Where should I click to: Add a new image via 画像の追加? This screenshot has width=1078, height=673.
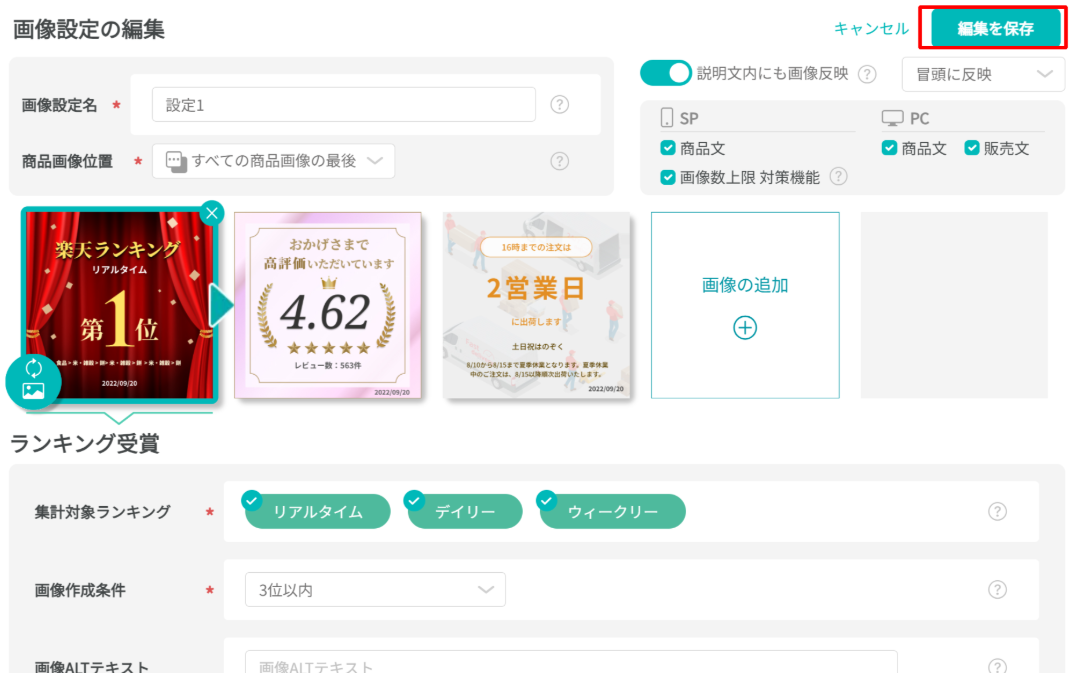(x=745, y=305)
